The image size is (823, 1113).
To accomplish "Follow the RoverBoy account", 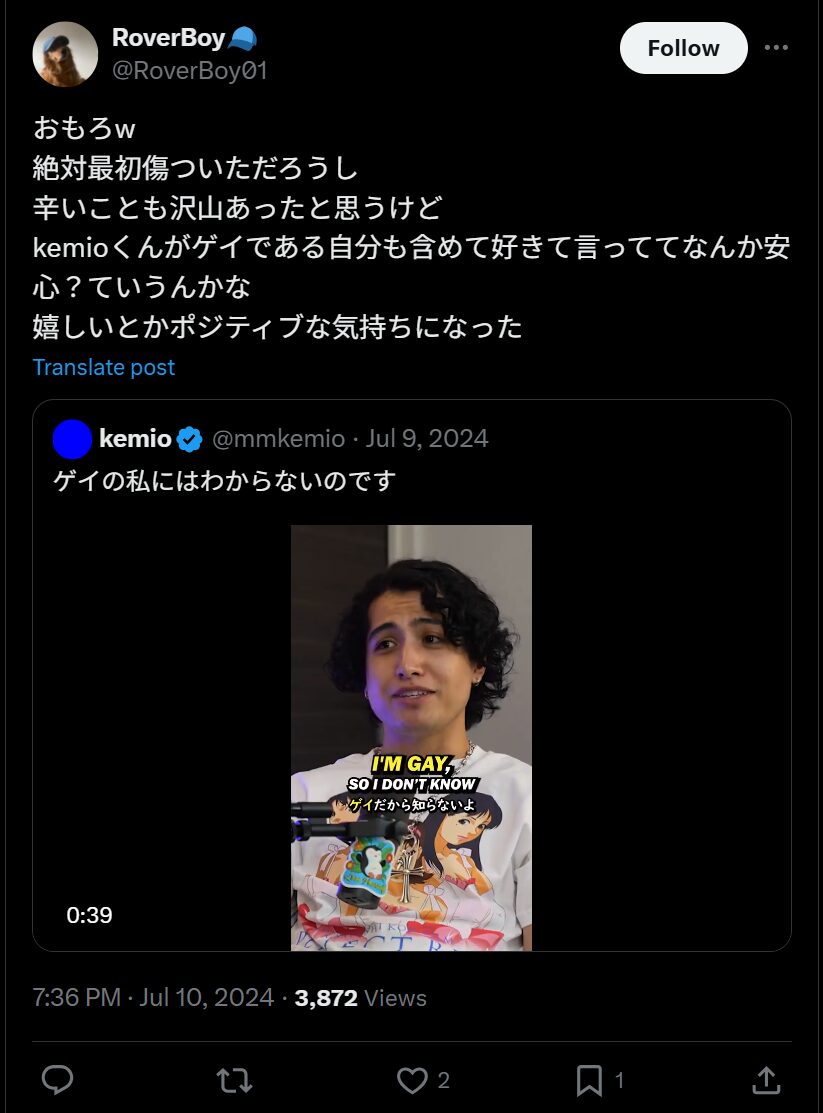I will point(683,48).
